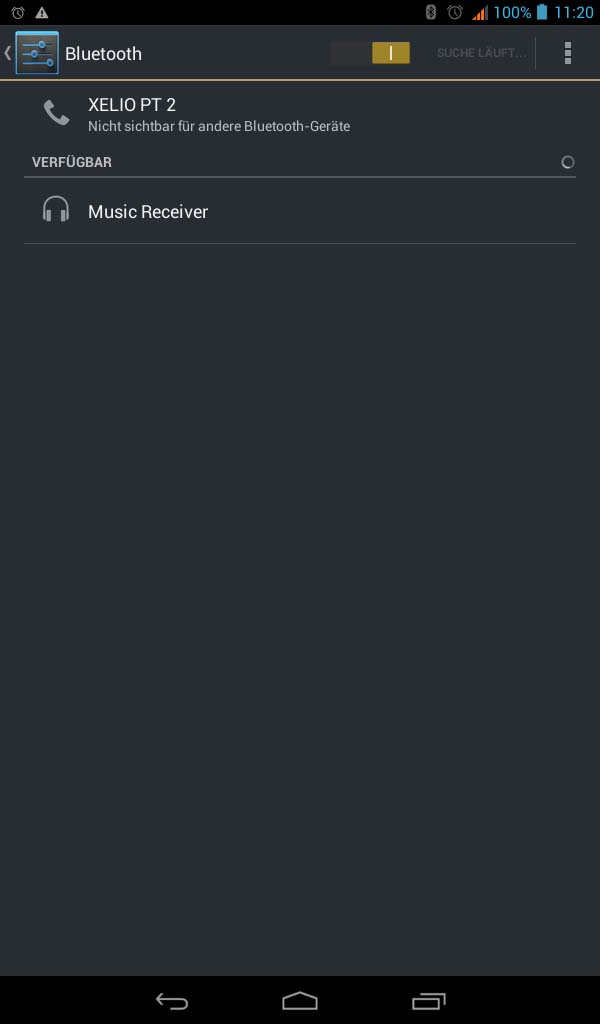Viewport: 600px width, 1024px height.
Task: Toggle visibility of XELIO PT 2
Action: (300, 114)
